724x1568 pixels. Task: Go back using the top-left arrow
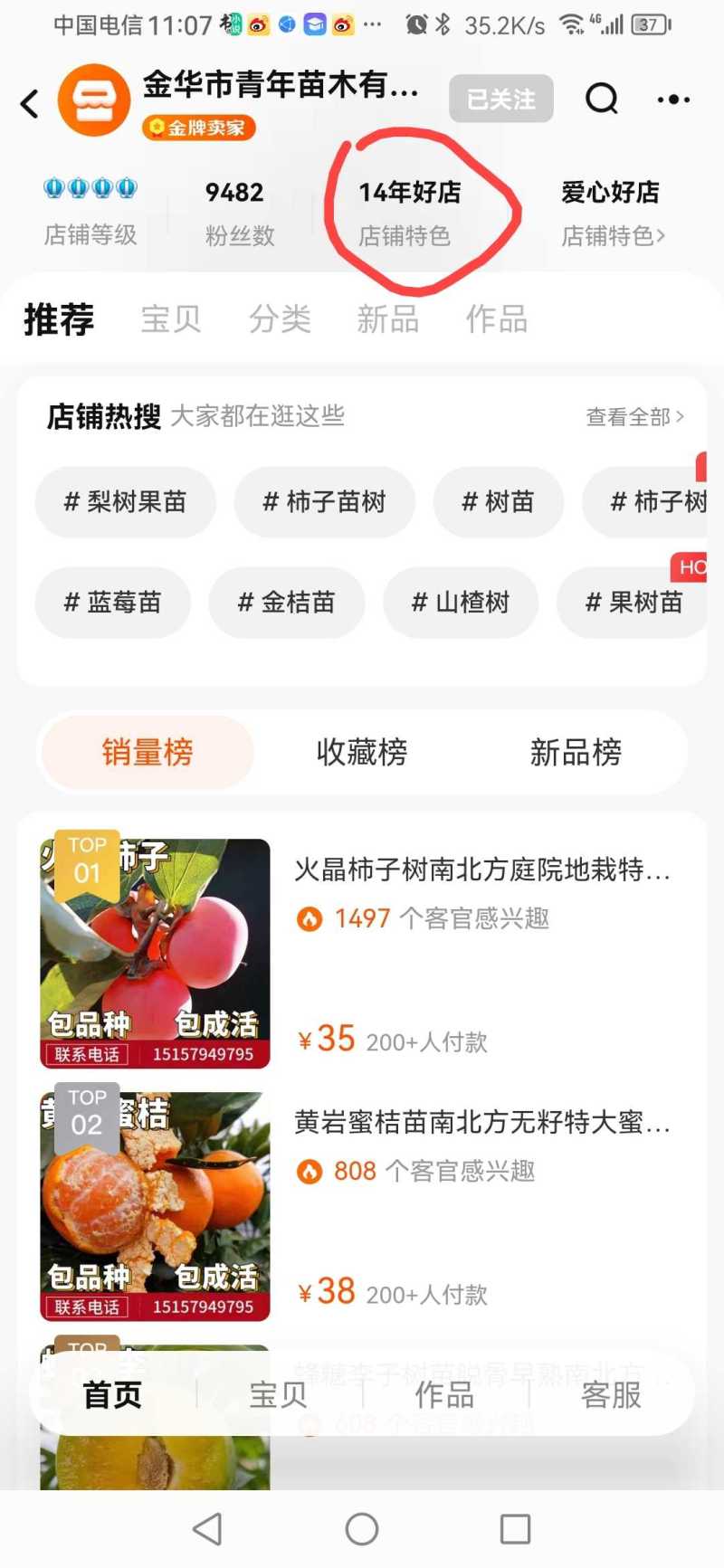(30, 103)
